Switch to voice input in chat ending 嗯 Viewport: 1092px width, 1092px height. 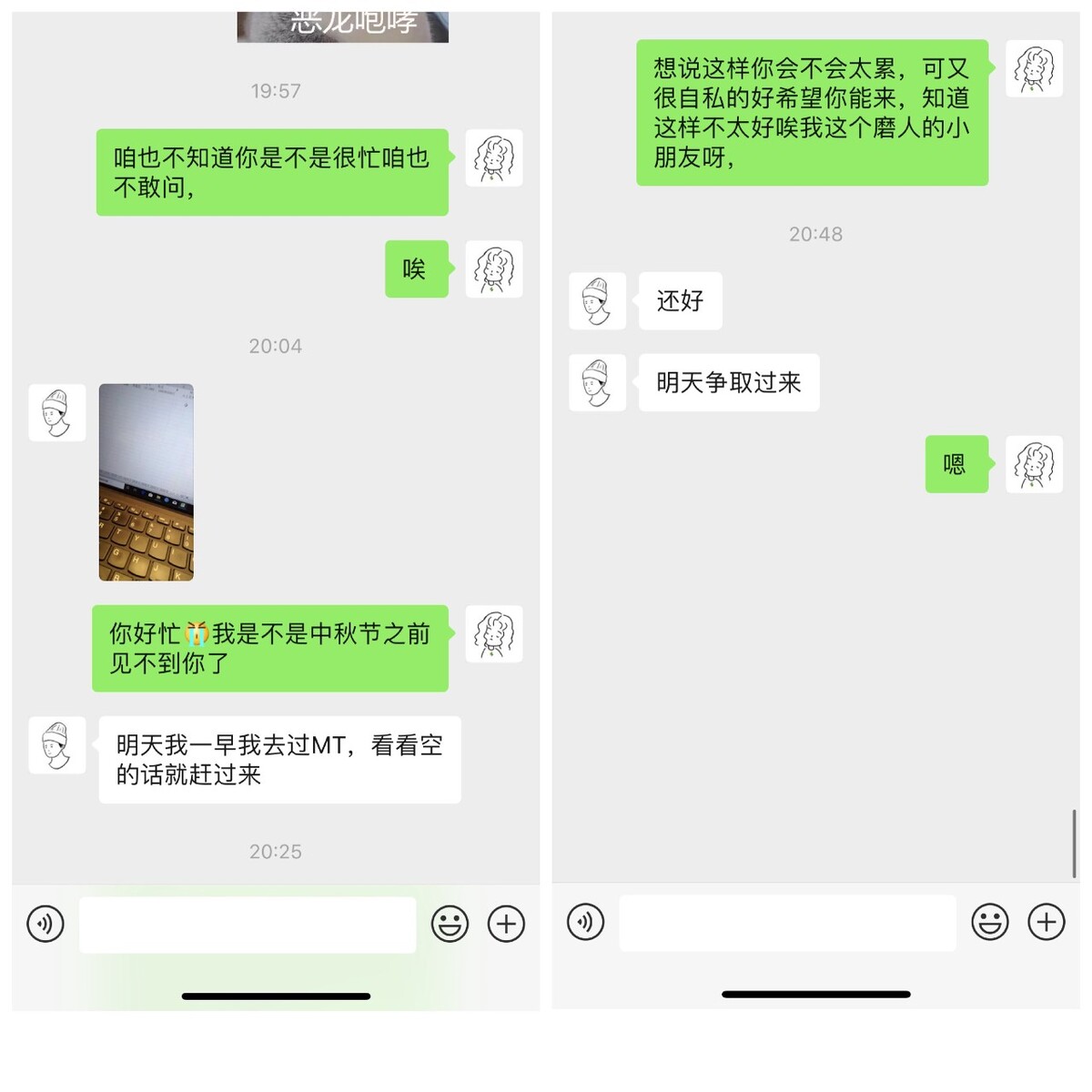(585, 922)
